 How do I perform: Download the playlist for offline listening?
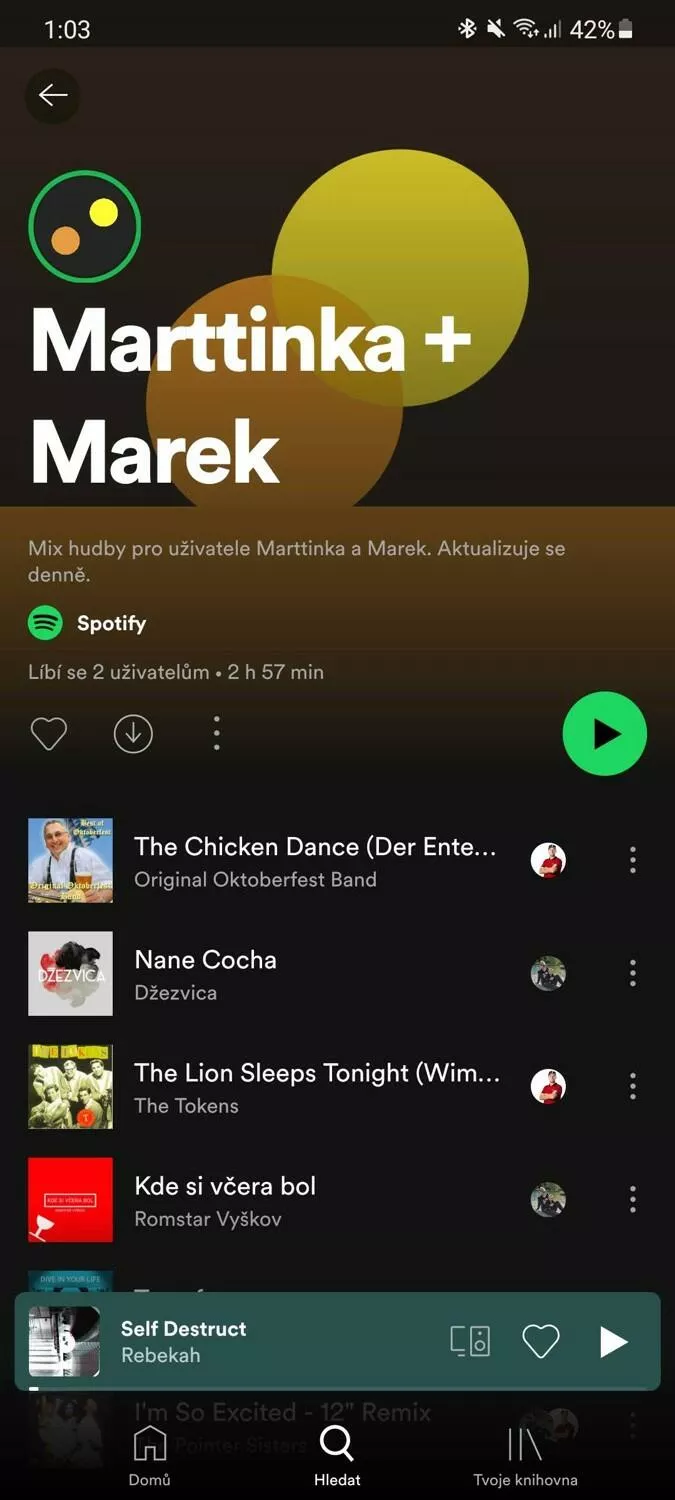133,734
